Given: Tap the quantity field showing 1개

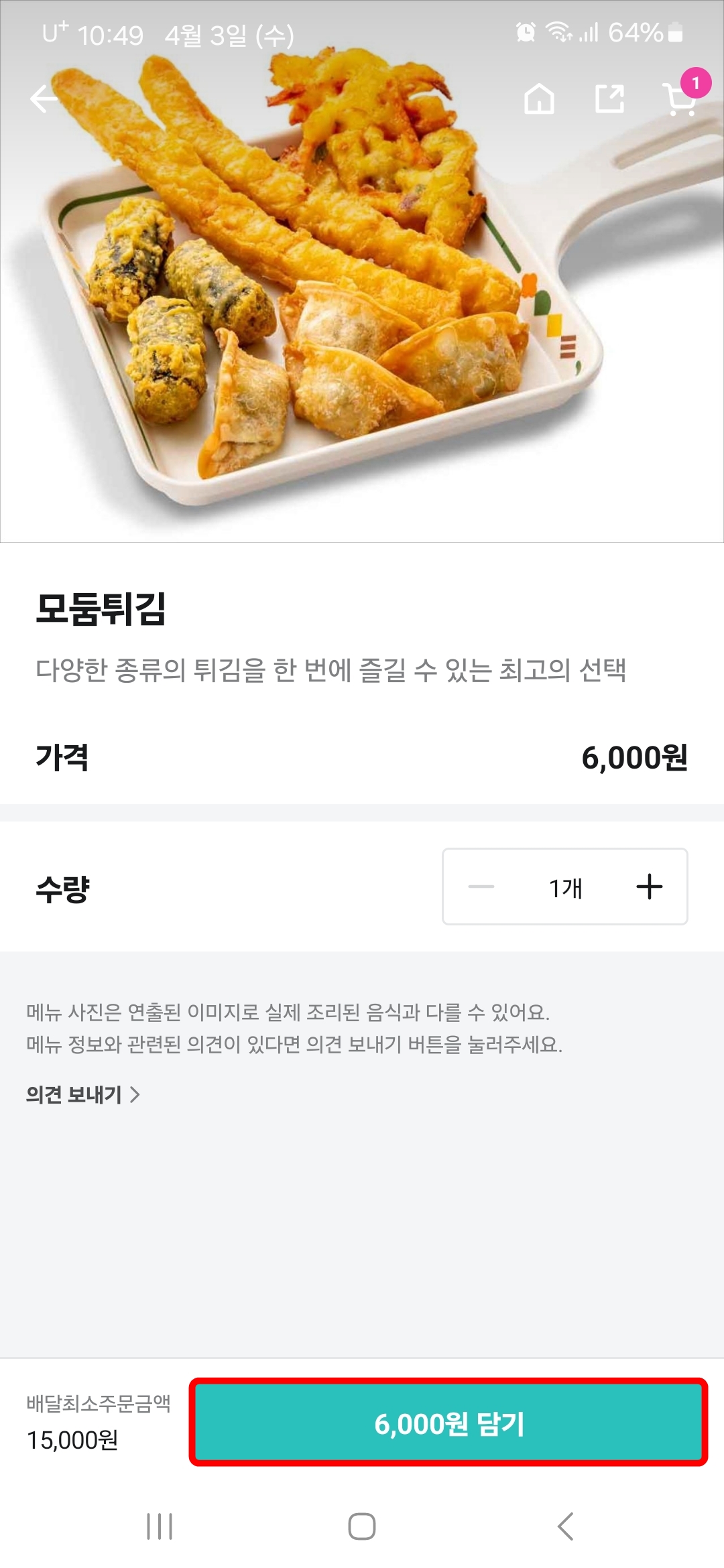Looking at the screenshot, I should (564, 887).
